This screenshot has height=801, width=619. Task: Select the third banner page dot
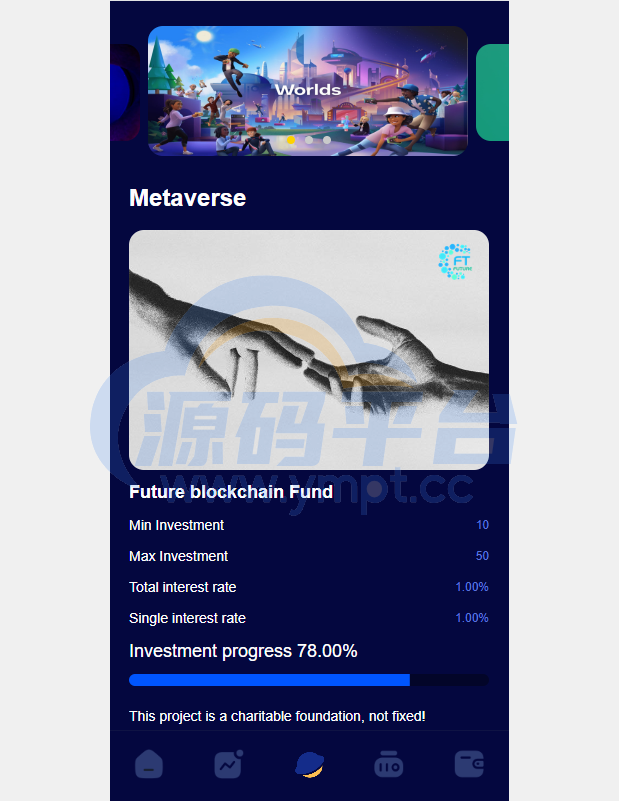327,140
